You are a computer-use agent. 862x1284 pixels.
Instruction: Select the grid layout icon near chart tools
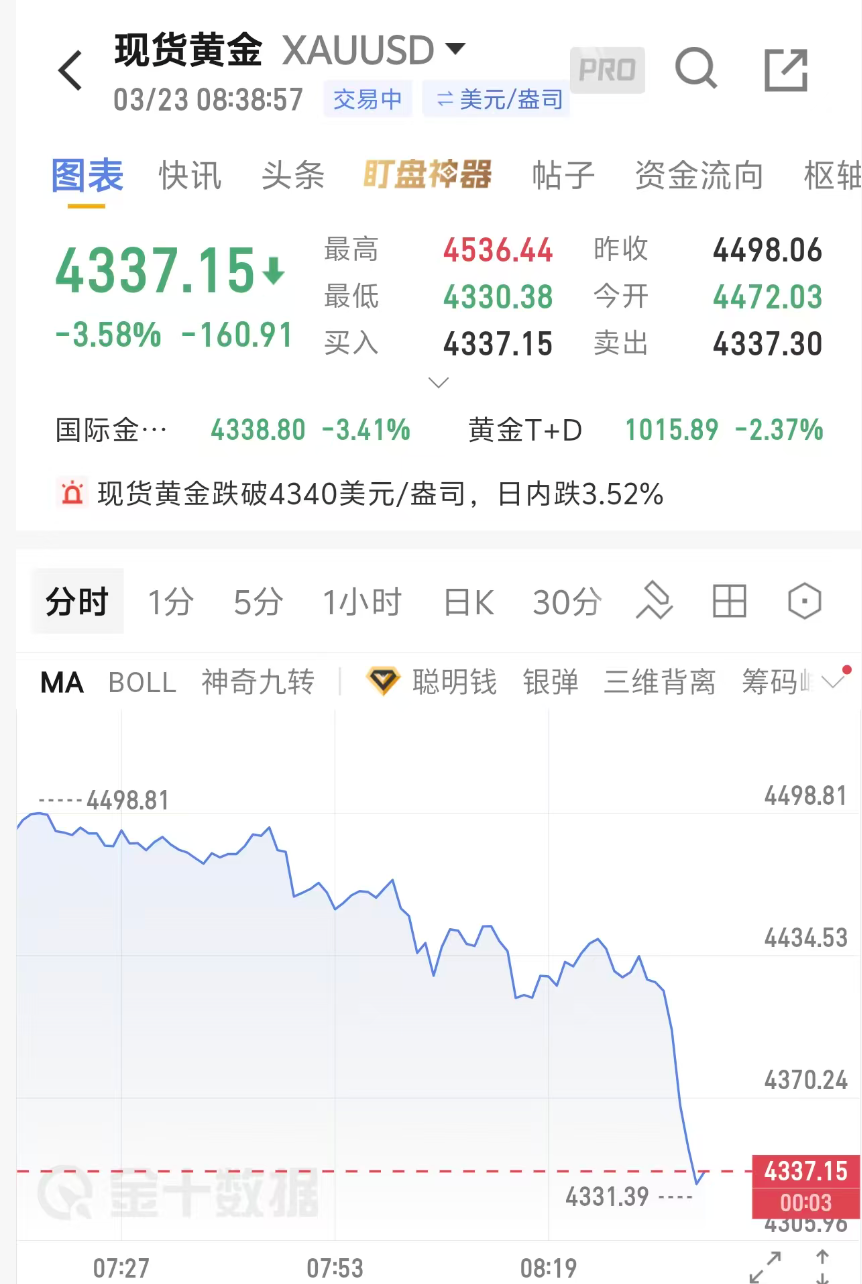coord(729,602)
